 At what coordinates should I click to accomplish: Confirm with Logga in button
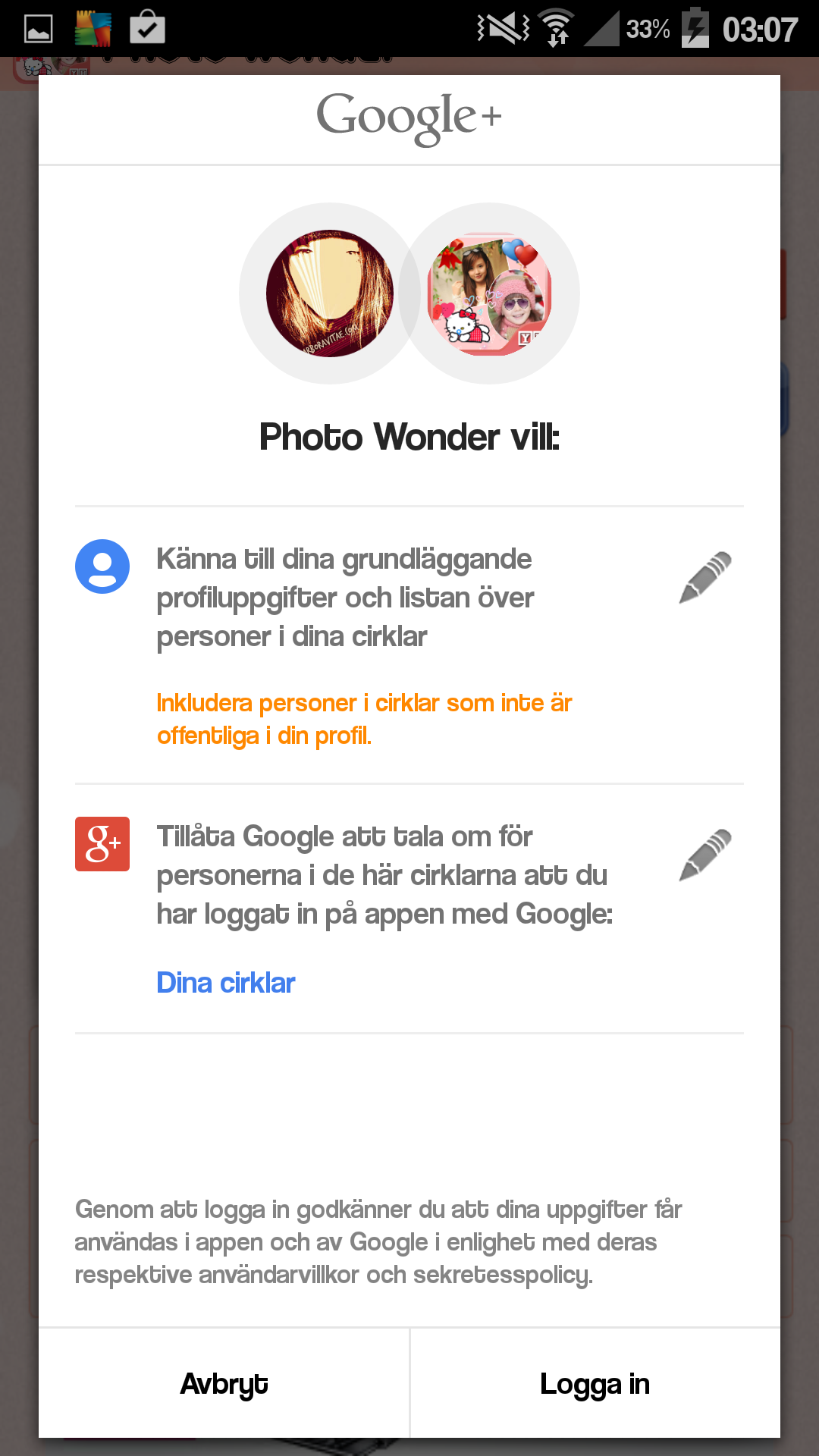pyautogui.click(x=595, y=1384)
